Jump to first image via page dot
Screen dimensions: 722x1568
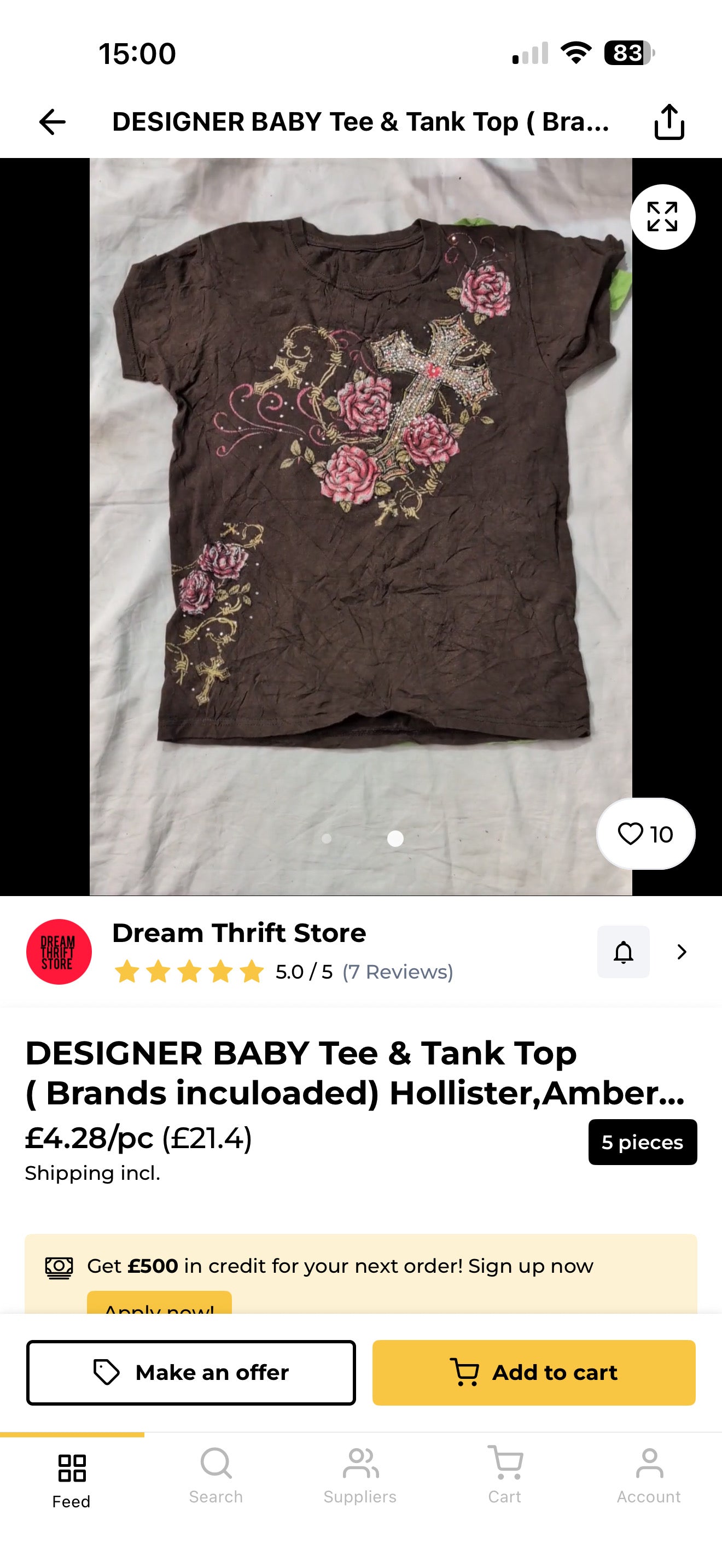point(327,839)
